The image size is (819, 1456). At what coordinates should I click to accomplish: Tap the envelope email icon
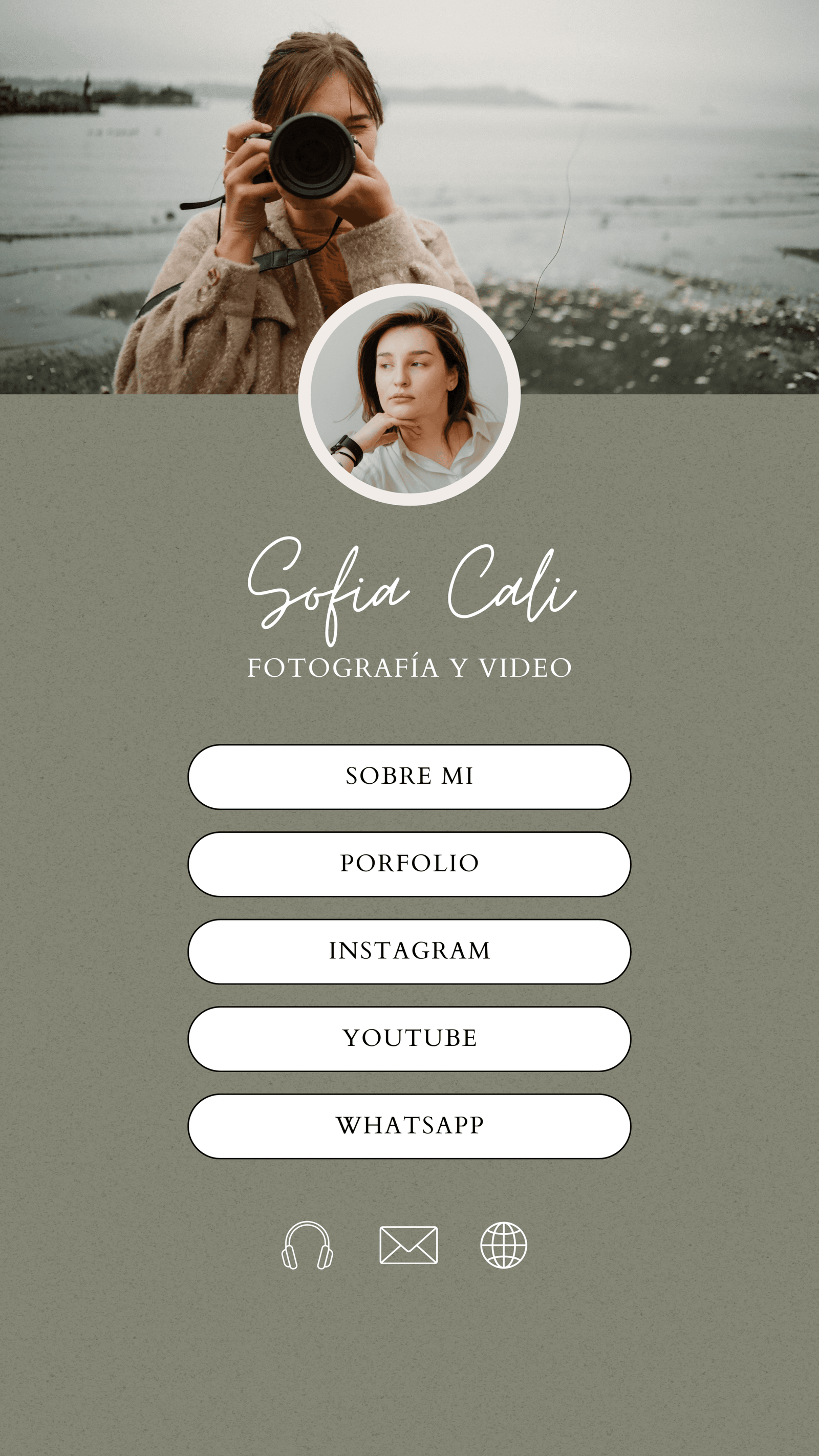(408, 1245)
